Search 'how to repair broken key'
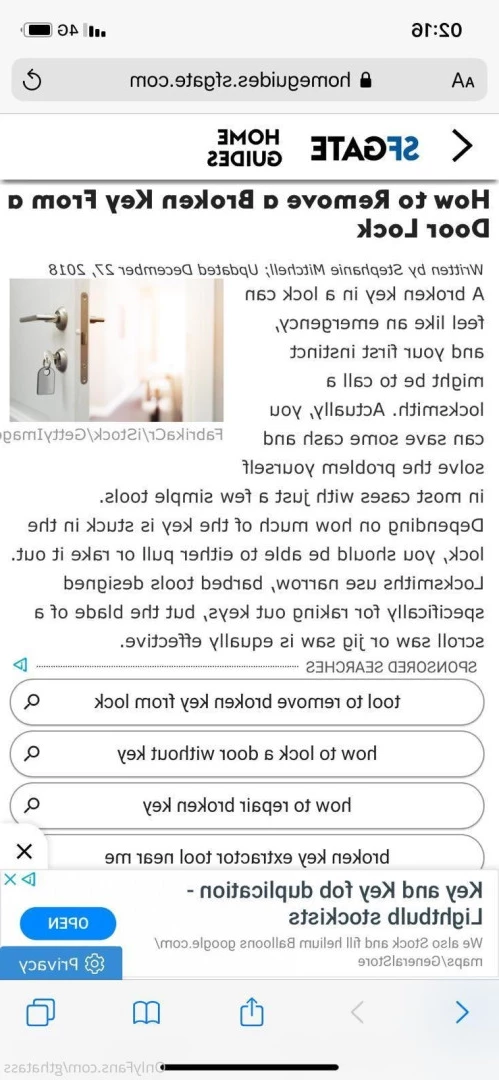 [x=247, y=805]
